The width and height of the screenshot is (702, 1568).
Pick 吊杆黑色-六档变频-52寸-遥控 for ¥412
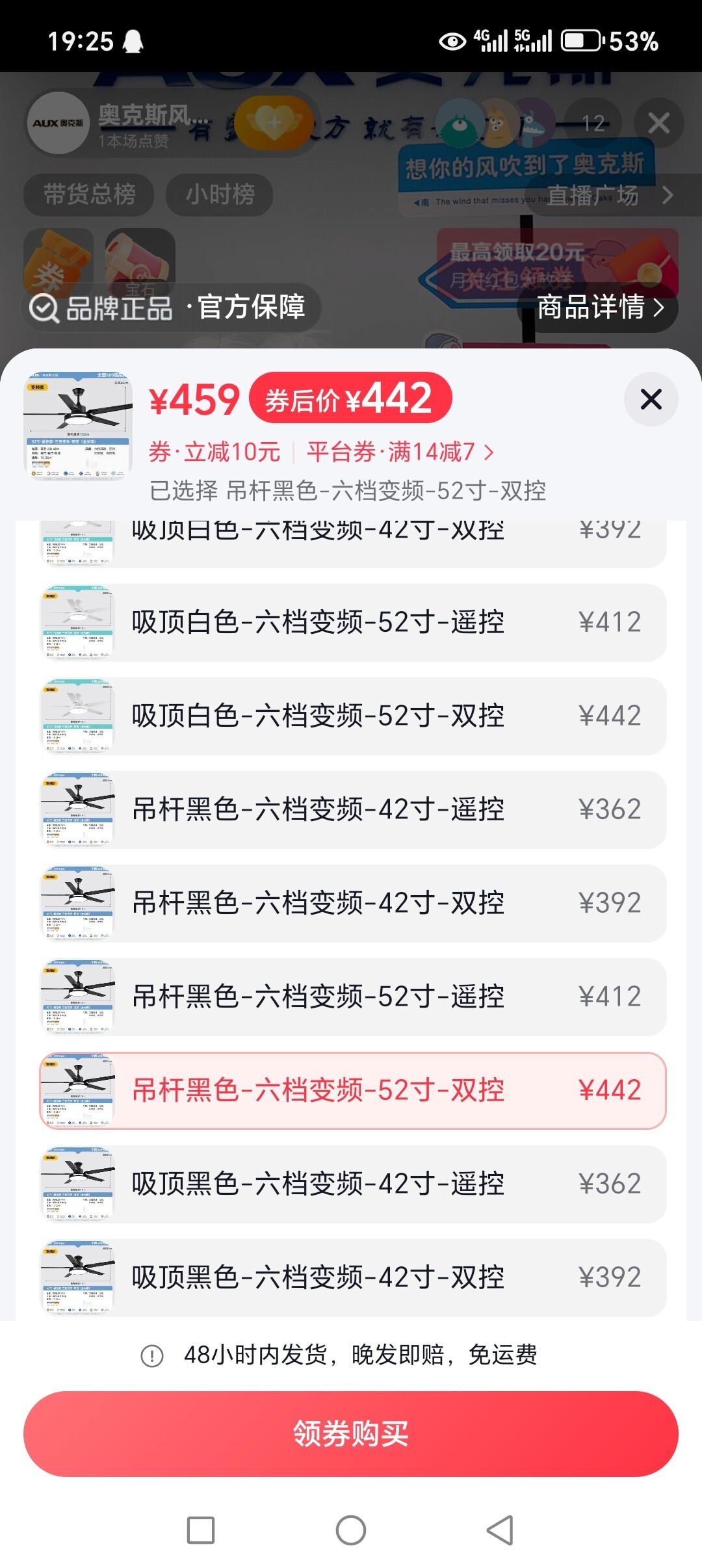point(352,997)
